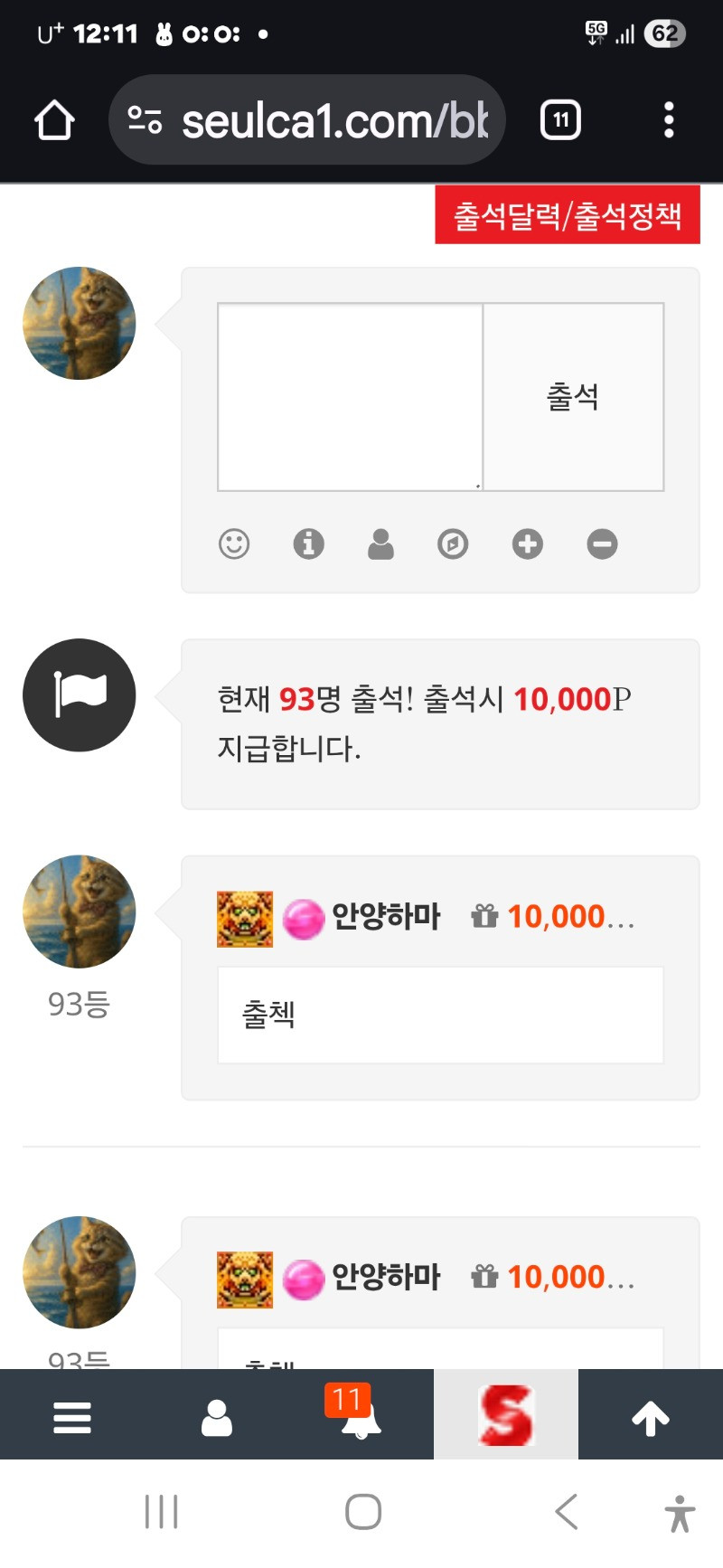Tap the person icon below the comment box

(380, 544)
